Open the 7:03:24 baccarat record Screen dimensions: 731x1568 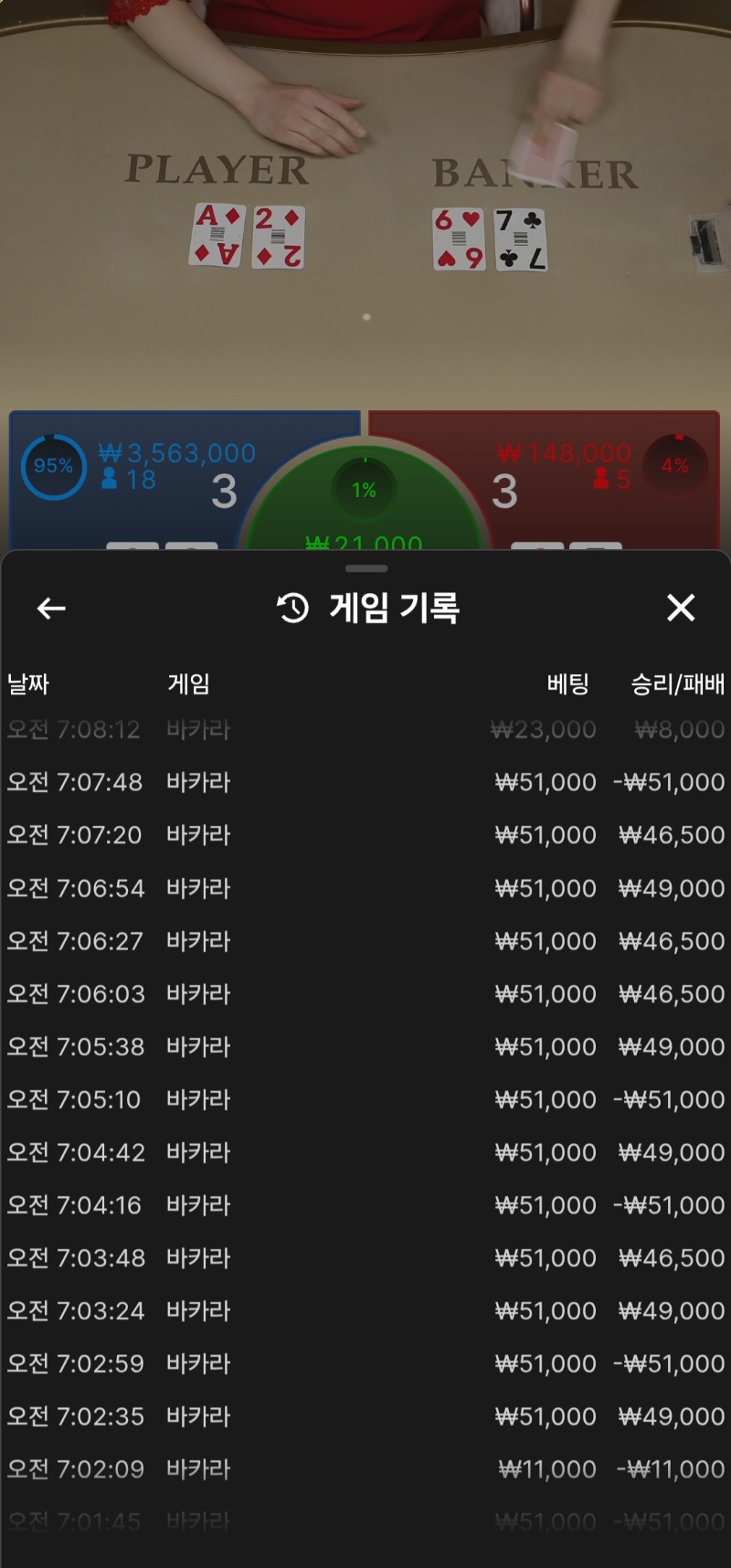coord(365,1311)
